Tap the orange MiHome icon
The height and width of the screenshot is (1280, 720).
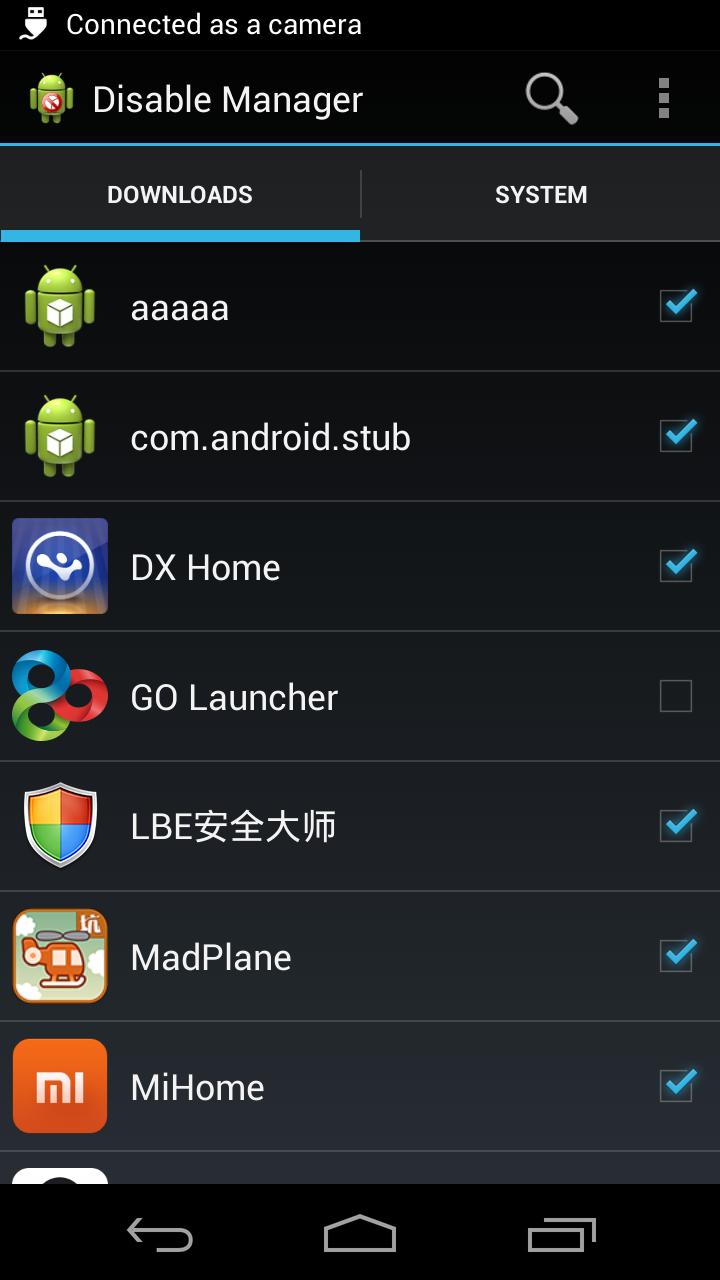click(x=60, y=1086)
